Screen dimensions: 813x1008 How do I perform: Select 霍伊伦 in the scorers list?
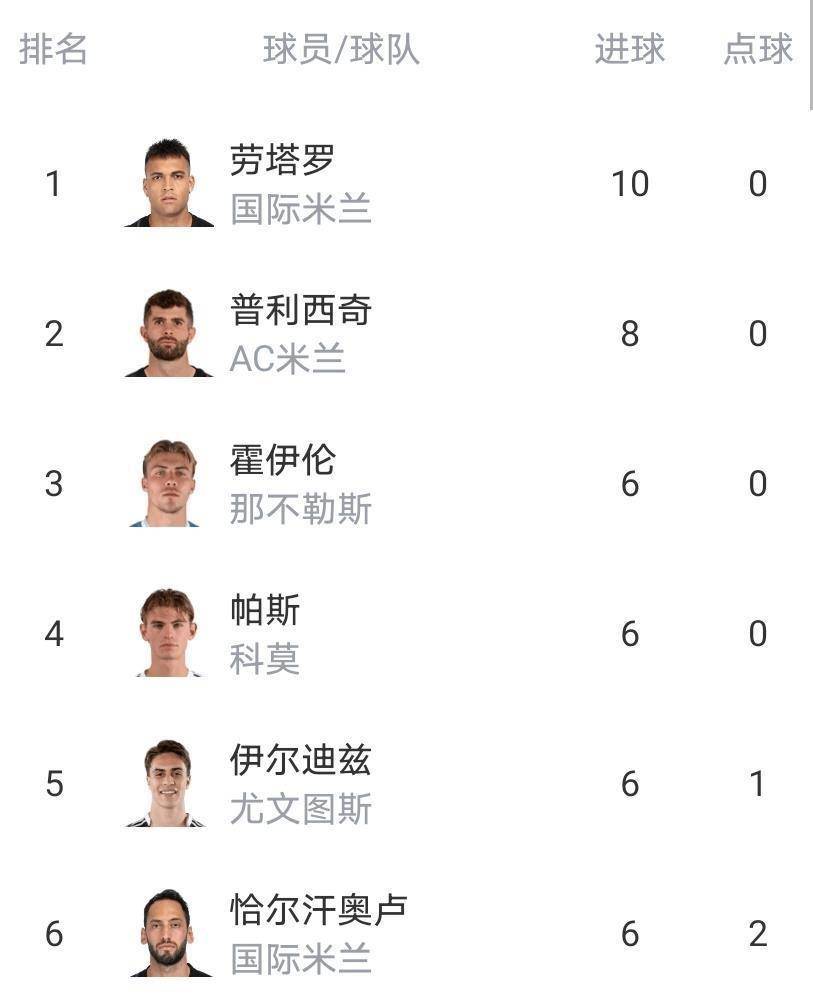[282, 461]
